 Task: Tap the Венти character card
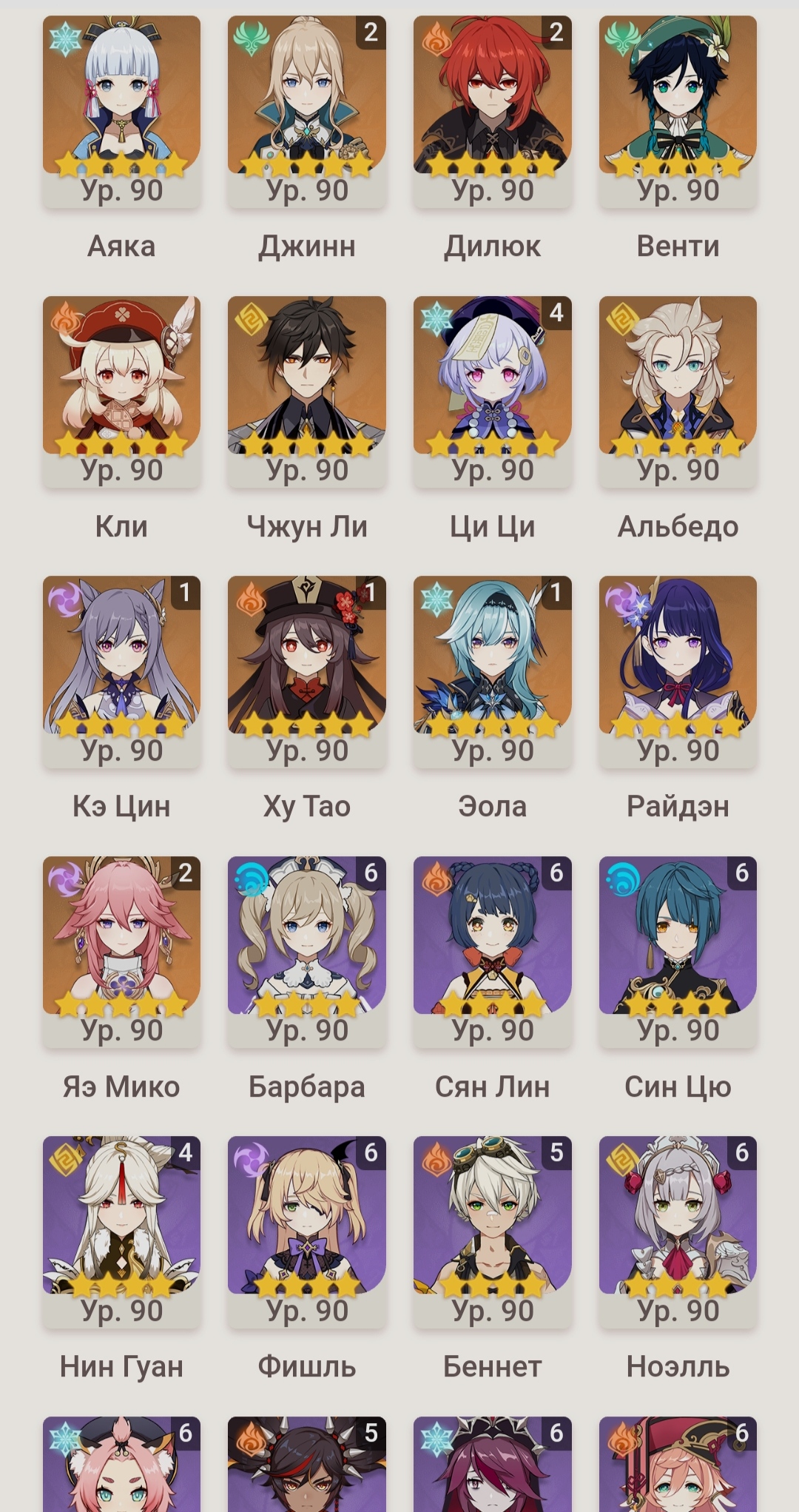[678, 111]
